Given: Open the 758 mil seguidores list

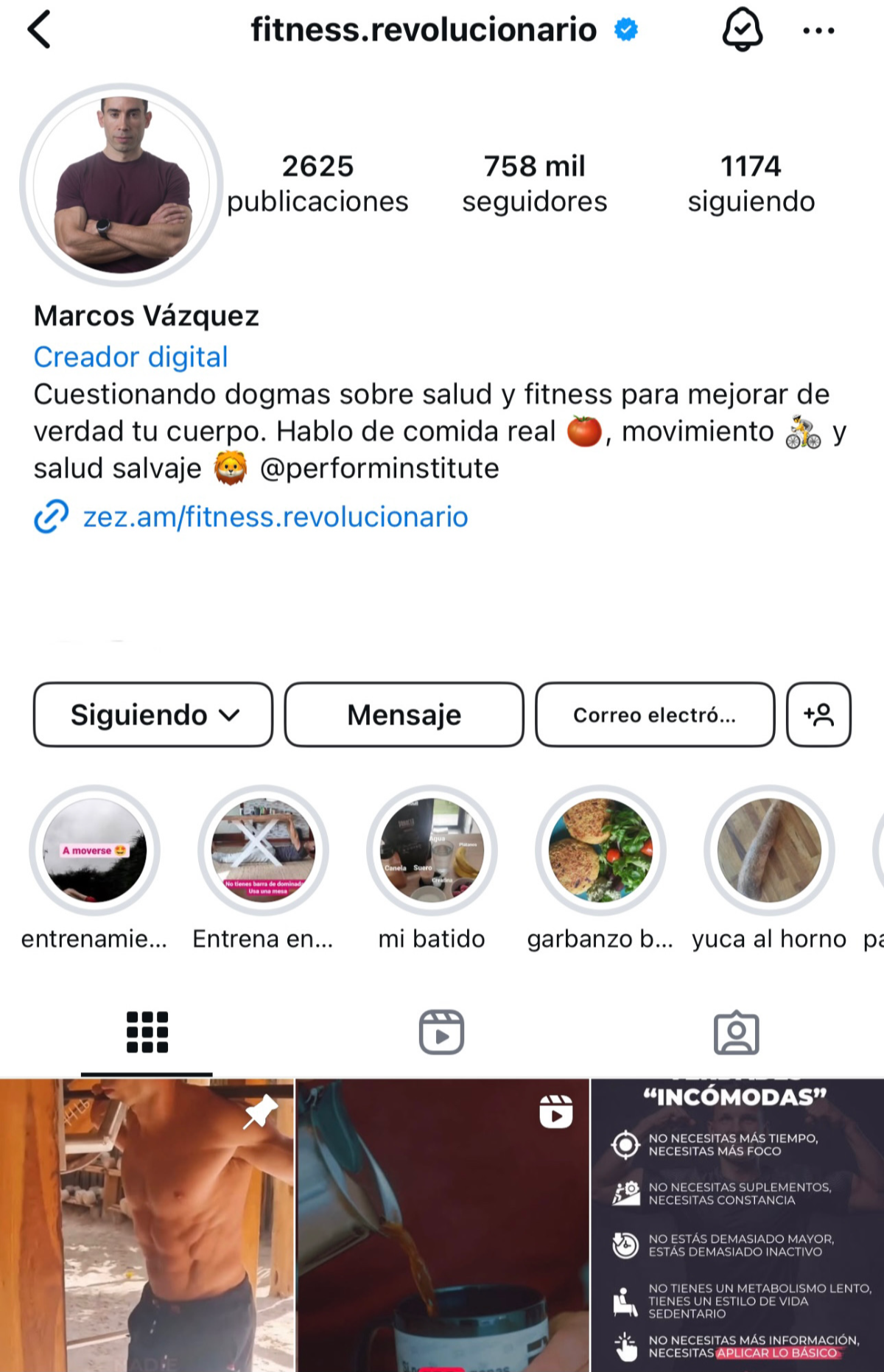Looking at the screenshot, I should click(534, 183).
